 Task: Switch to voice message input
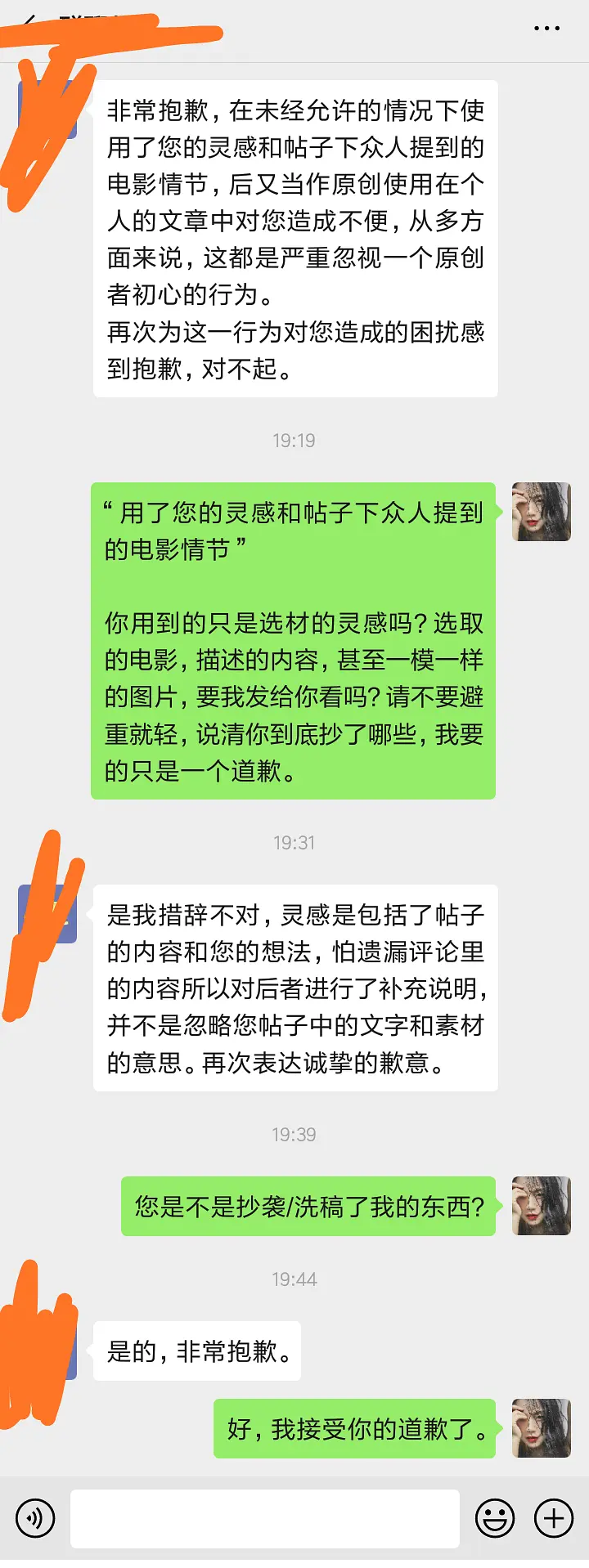coord(35,1519)
